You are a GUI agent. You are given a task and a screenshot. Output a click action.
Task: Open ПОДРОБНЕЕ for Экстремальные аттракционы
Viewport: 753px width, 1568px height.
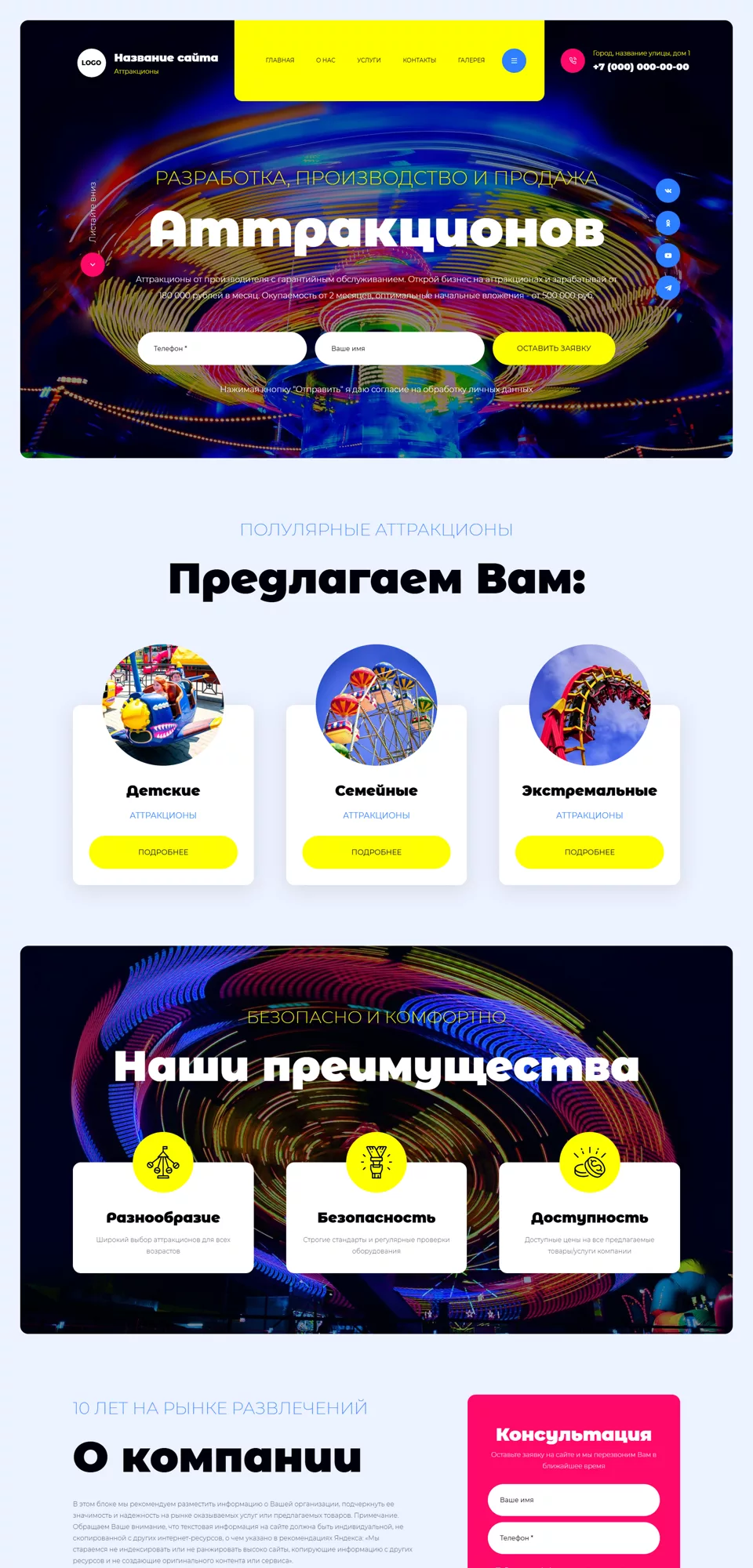[x=590, y=852]
